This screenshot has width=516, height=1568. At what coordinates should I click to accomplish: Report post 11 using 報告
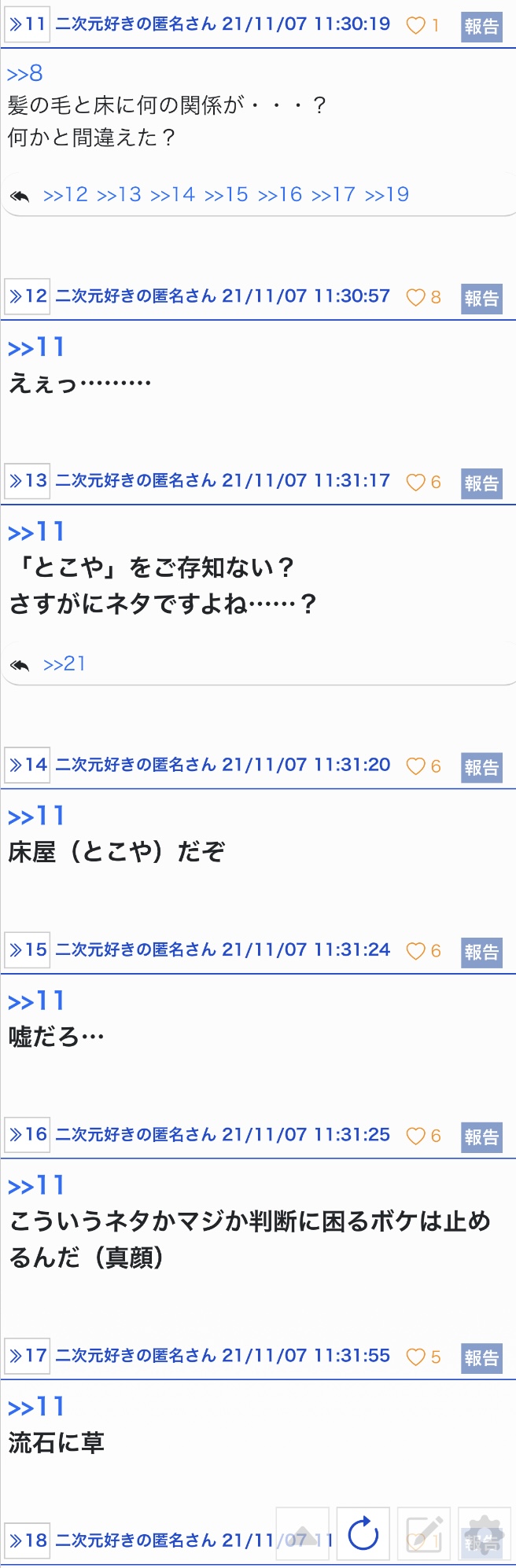click(x=481, y=26)
